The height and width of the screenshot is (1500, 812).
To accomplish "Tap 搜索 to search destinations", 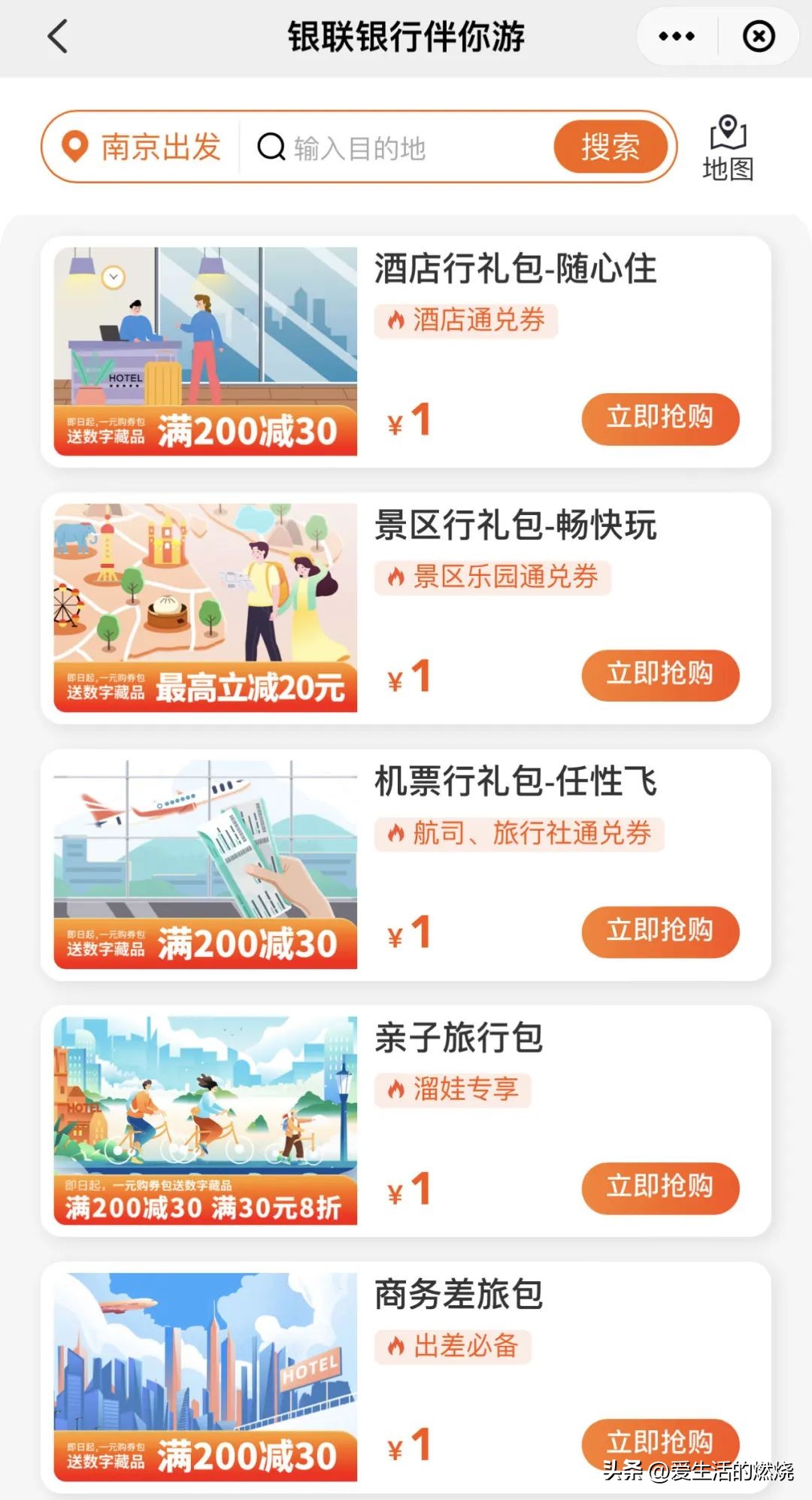I will tap(611, 147).
